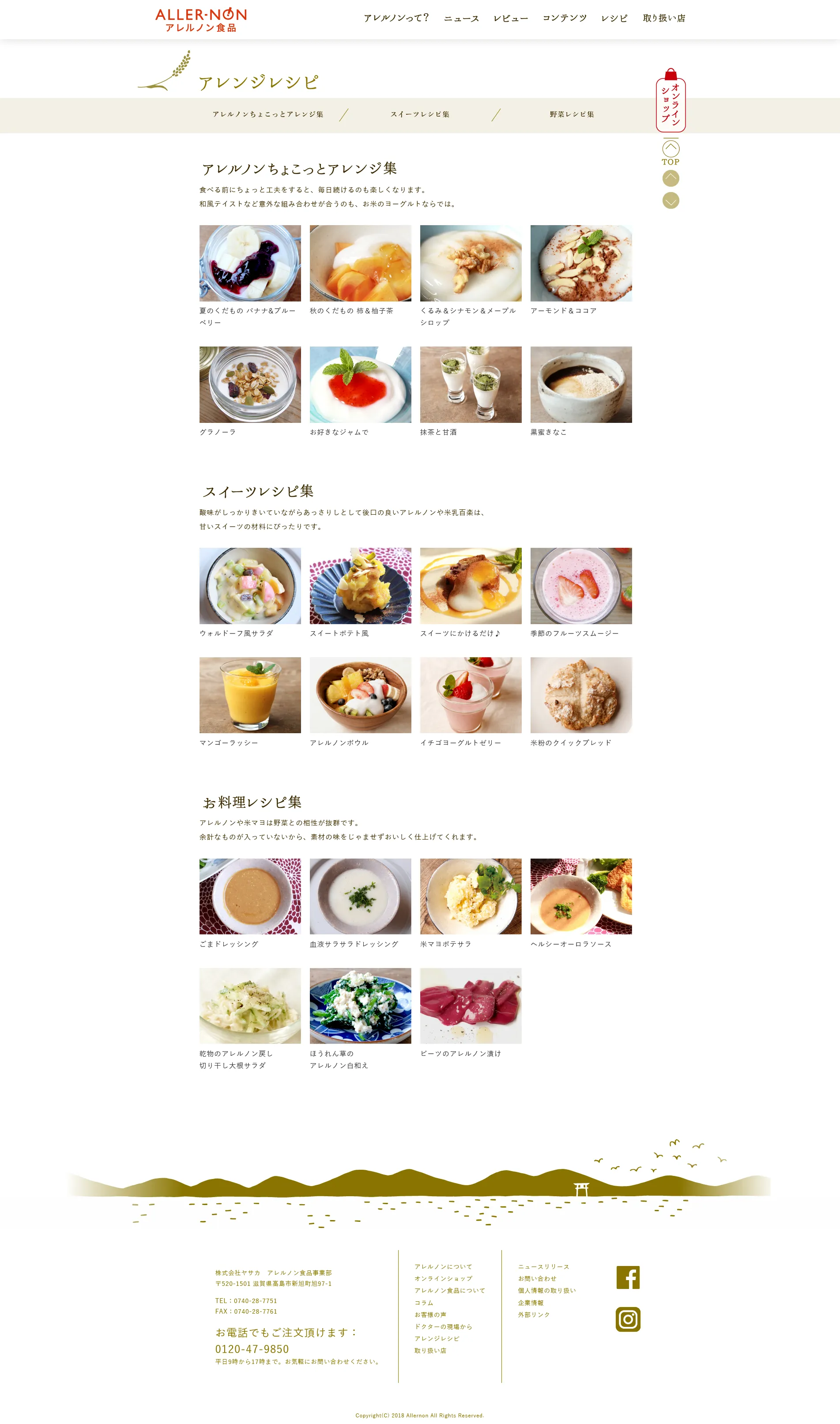The height and width of the screenshot is (1424, 840).
Task: Go to the ニュース page
Action: [461, 19]
